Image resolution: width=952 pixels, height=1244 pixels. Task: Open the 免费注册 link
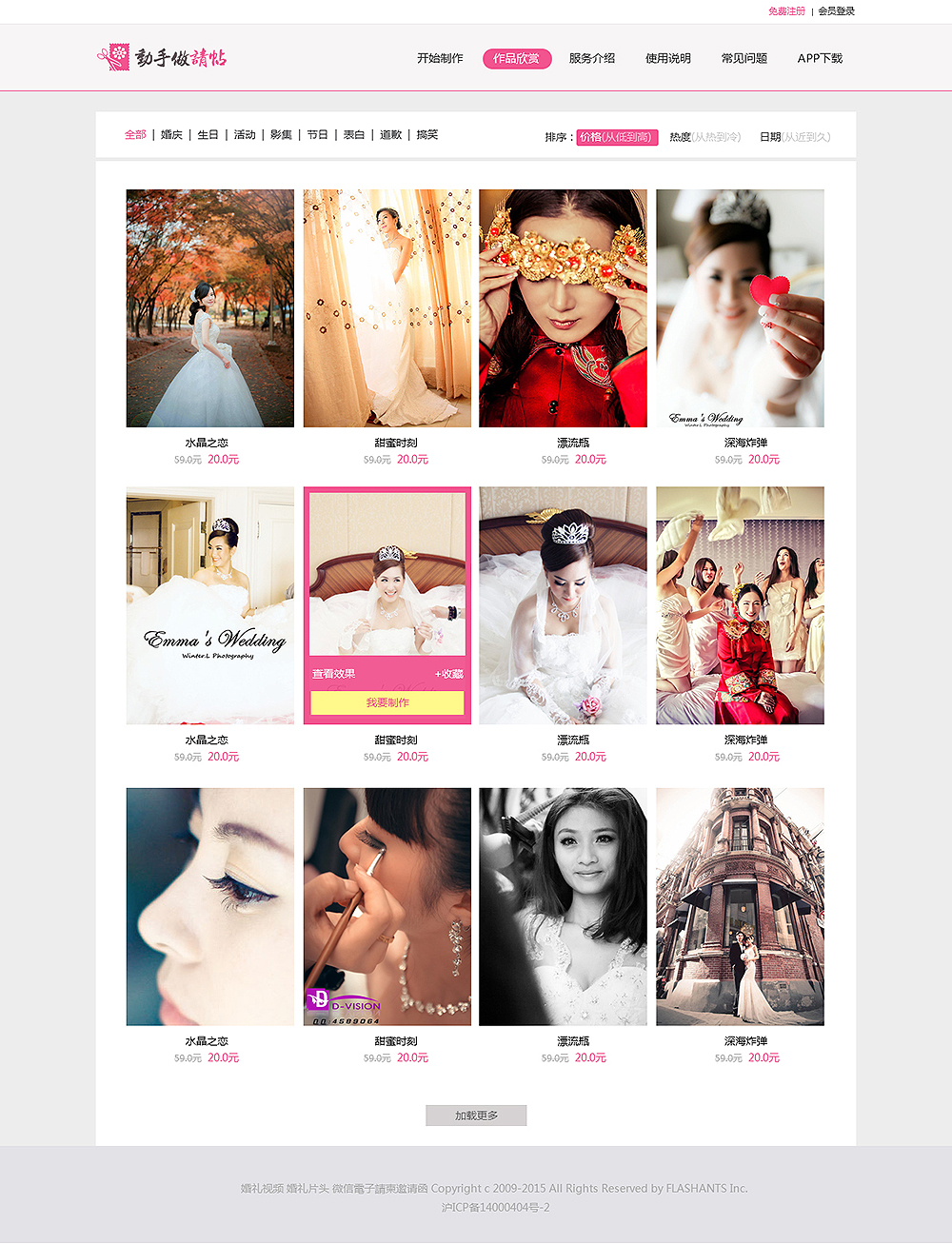click(786, 11)
